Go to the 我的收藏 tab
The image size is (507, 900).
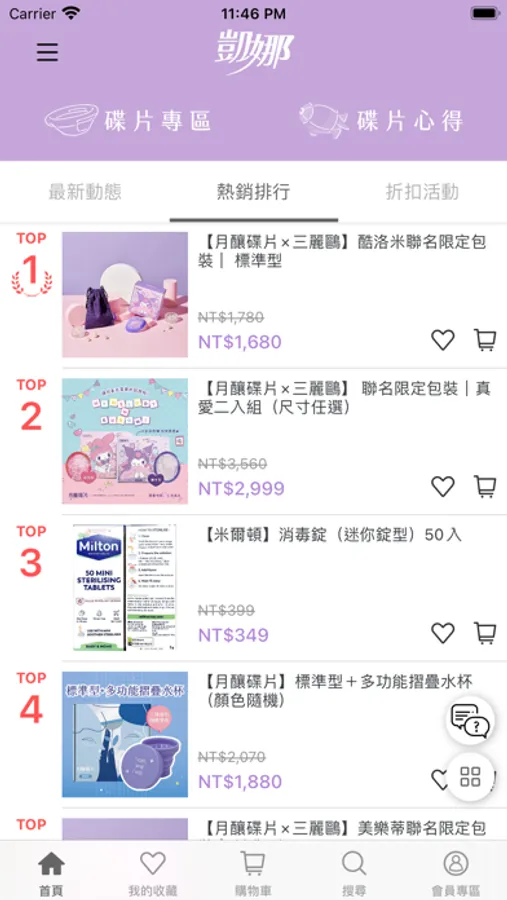152,873
